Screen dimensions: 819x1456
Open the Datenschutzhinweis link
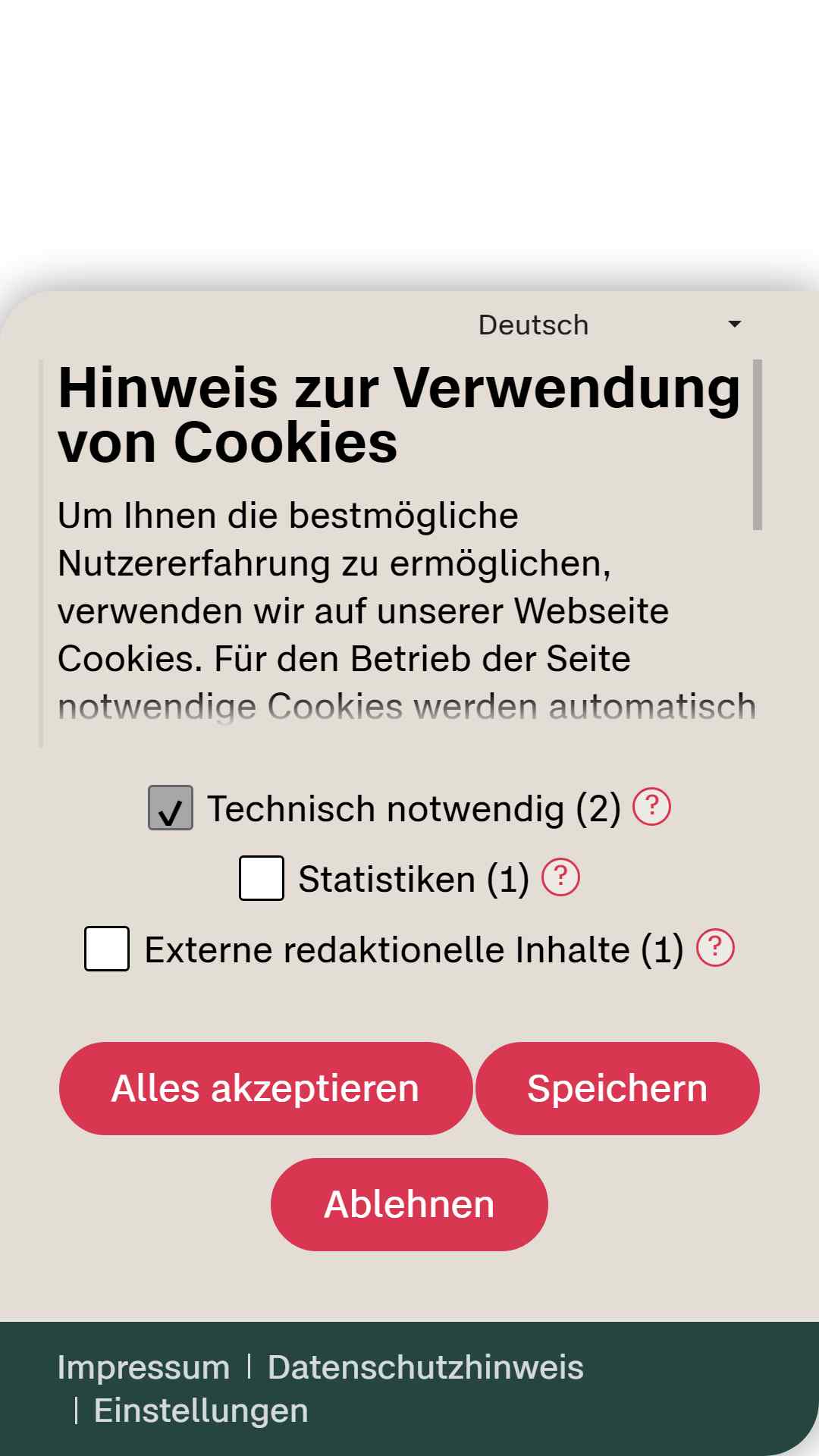(425, 1367)
